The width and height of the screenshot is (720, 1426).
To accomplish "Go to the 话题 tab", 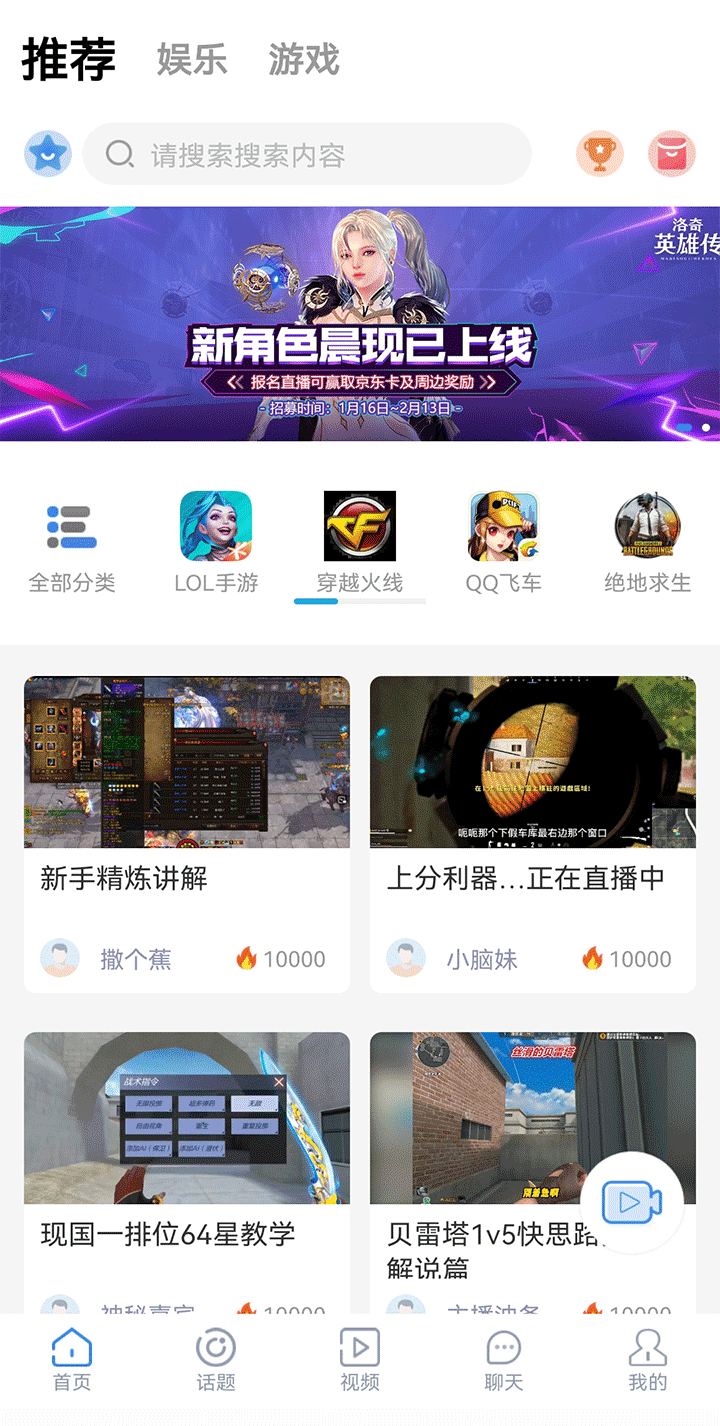I will coord(216,1360).
